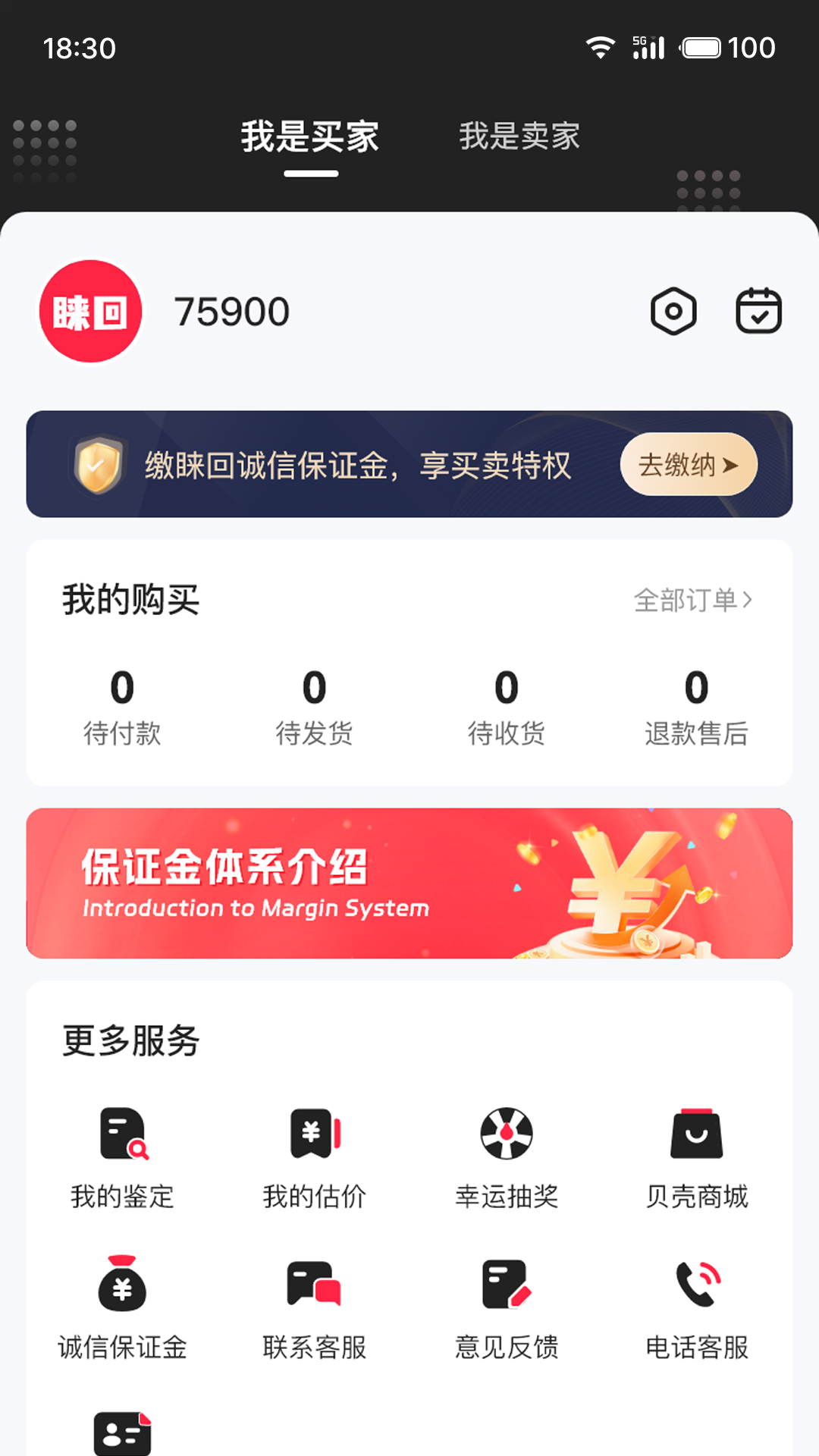
Task: Check 待付款 pending payment orders
Action: (122, 705)
